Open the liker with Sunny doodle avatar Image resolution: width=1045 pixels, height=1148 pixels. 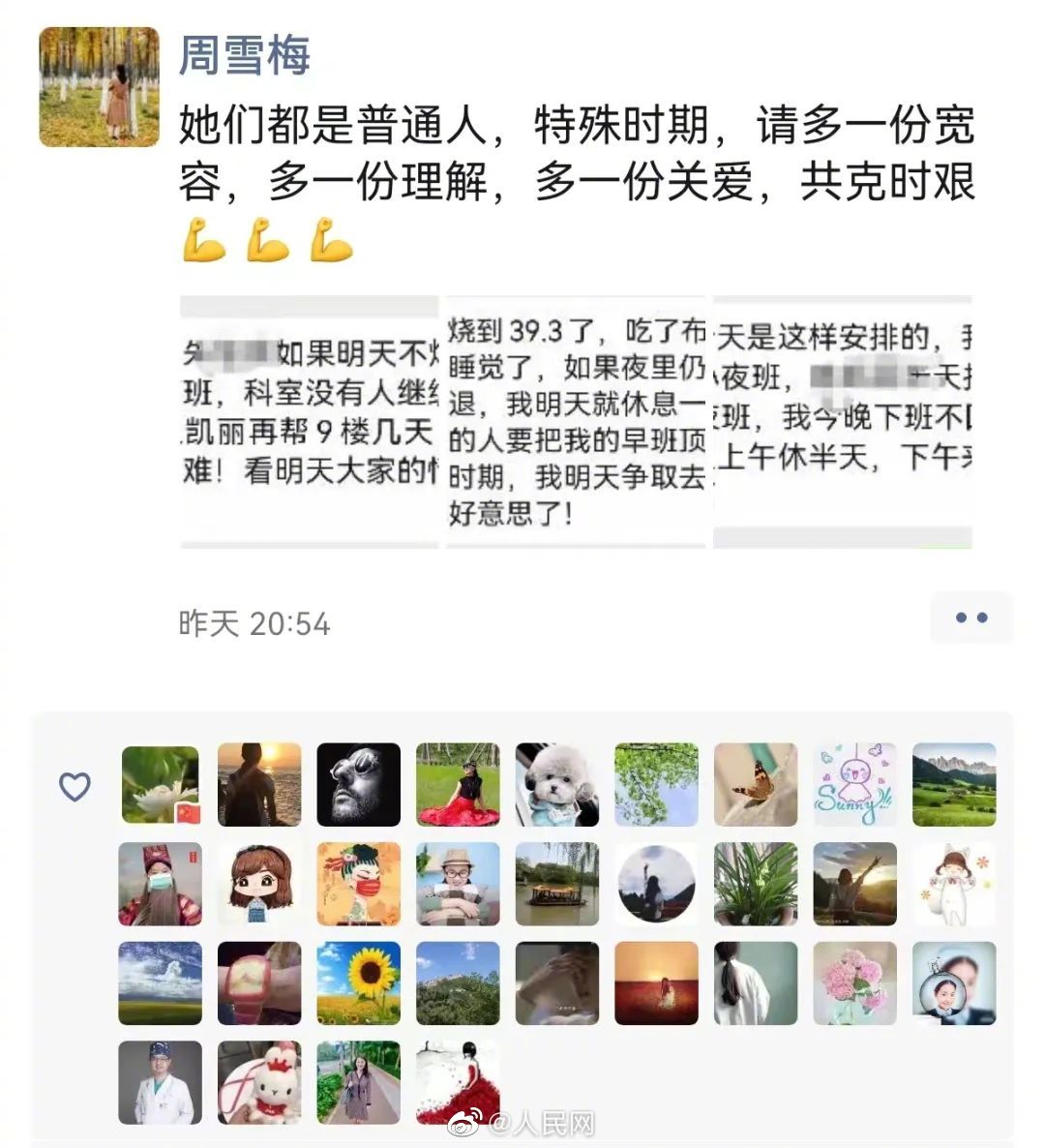pos(854,784)
